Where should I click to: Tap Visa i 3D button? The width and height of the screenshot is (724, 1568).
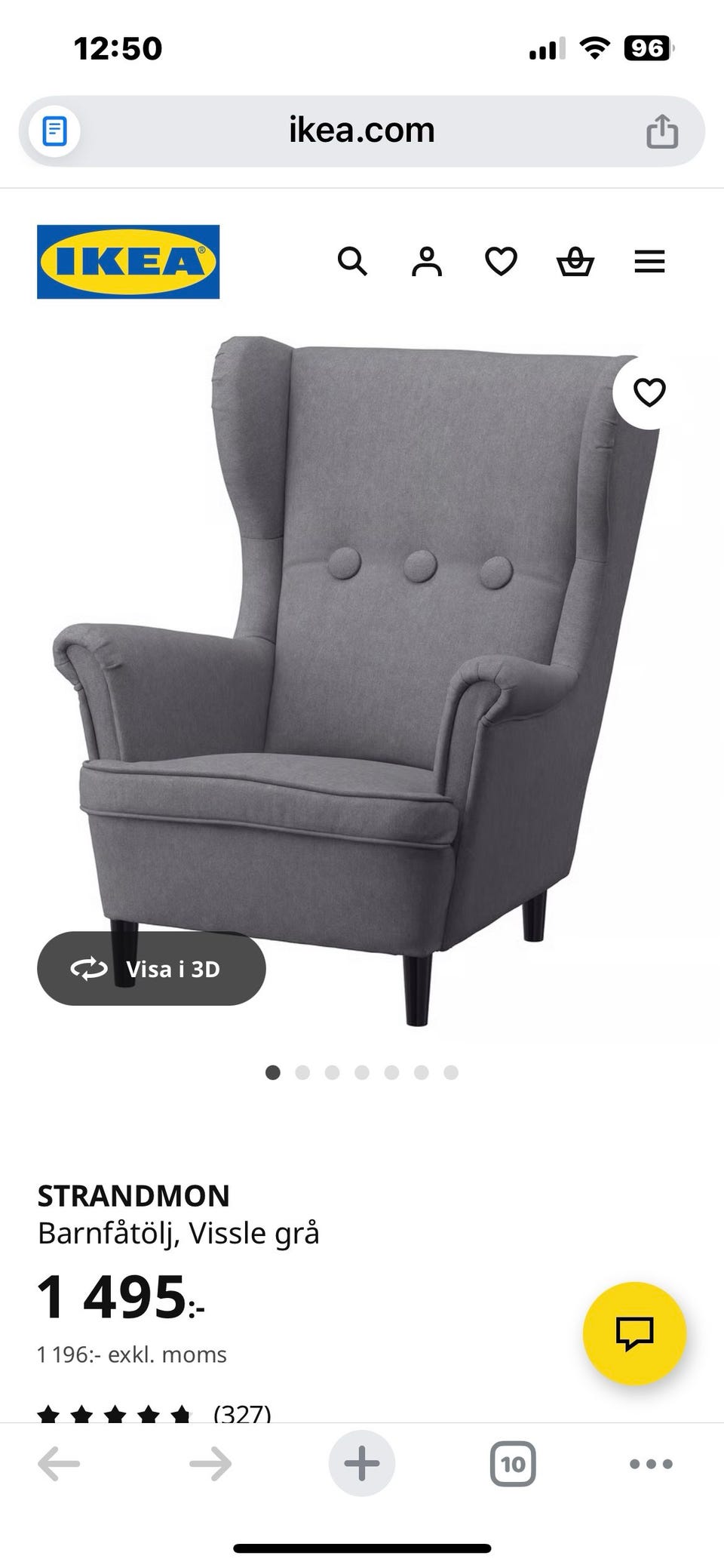point(151,969)
